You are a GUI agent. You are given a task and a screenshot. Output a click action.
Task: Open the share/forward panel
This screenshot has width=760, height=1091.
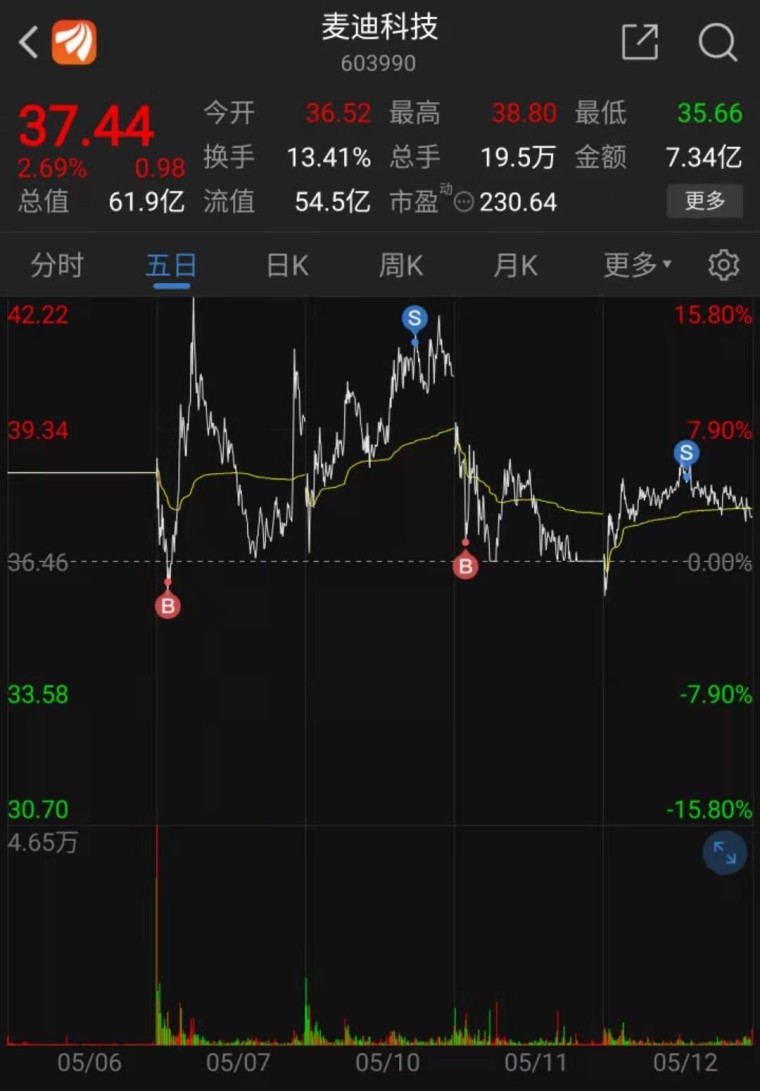pyautogui.click(x=639, y=44)
